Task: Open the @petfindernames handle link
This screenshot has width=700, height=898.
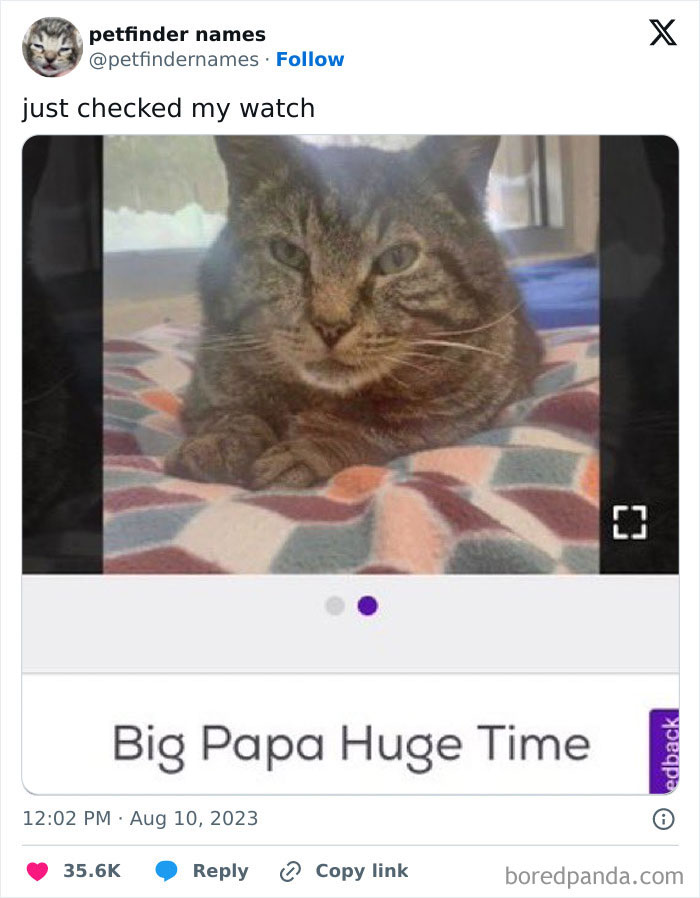Action: pos(174,60)
